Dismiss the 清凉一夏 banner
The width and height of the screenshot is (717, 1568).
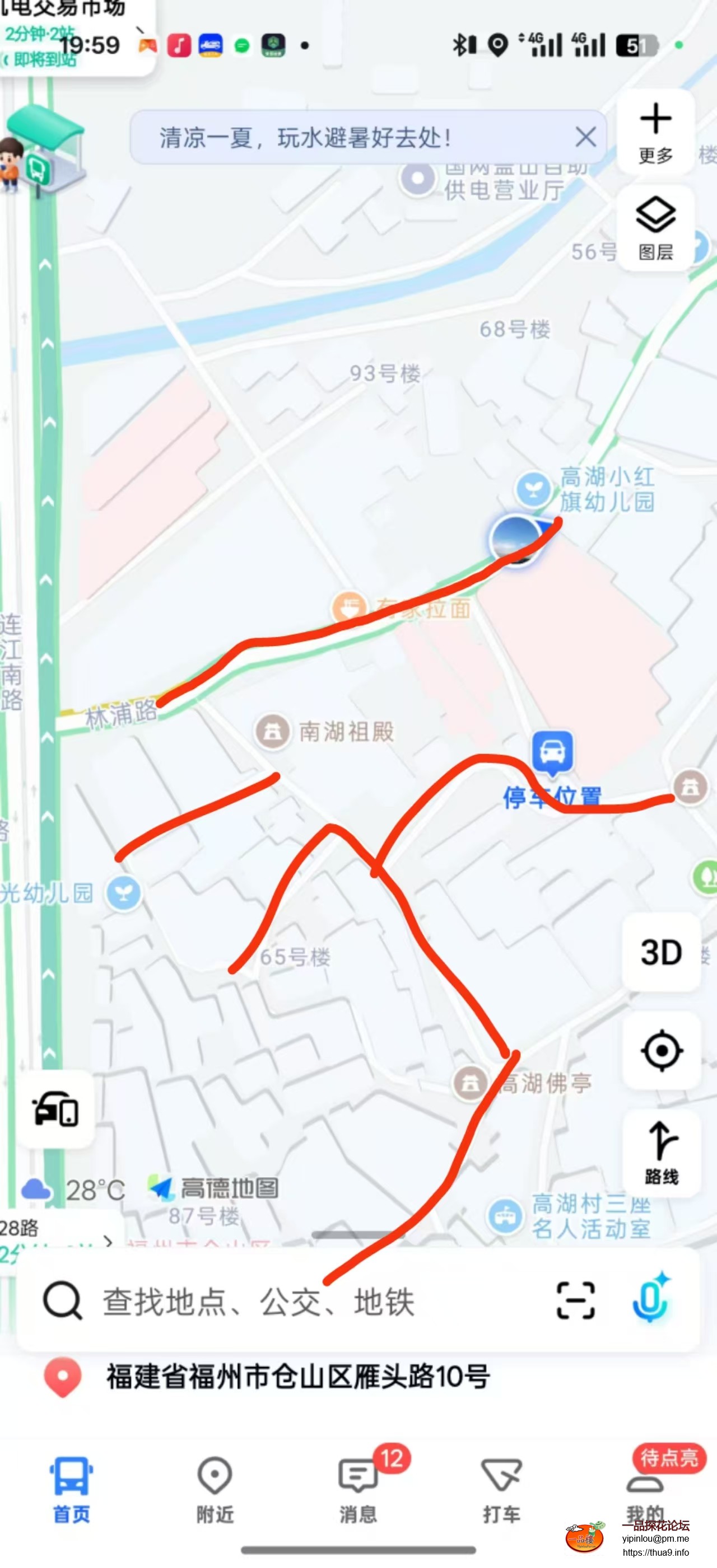(x=585, y=137)
